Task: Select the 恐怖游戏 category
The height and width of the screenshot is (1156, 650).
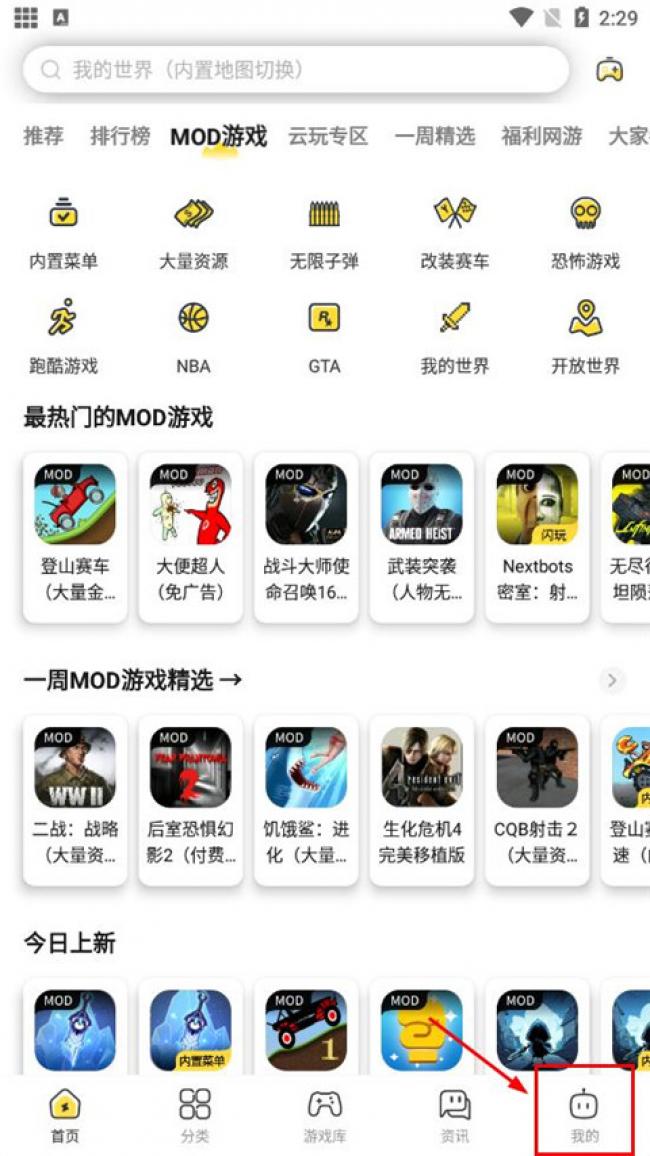Action: click(x=585, y=232)
